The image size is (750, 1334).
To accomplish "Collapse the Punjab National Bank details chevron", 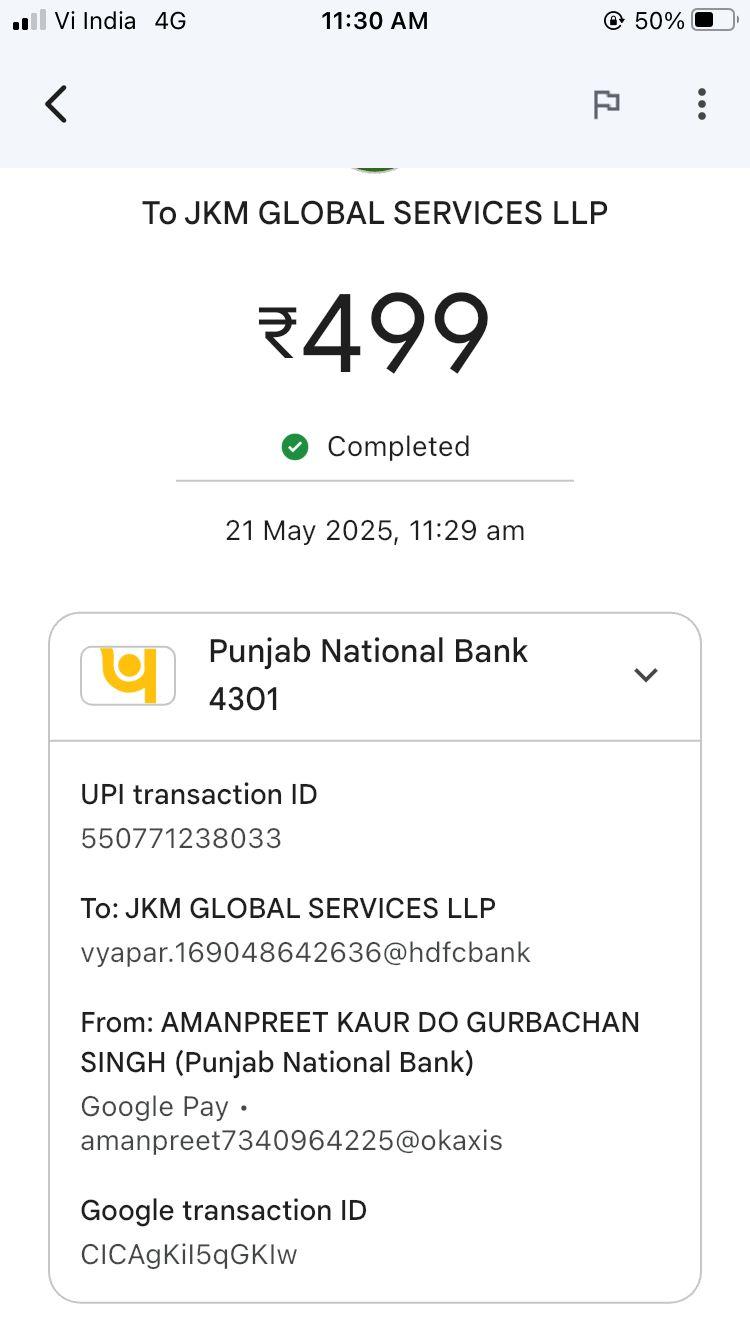I will [x=646, y=675].
